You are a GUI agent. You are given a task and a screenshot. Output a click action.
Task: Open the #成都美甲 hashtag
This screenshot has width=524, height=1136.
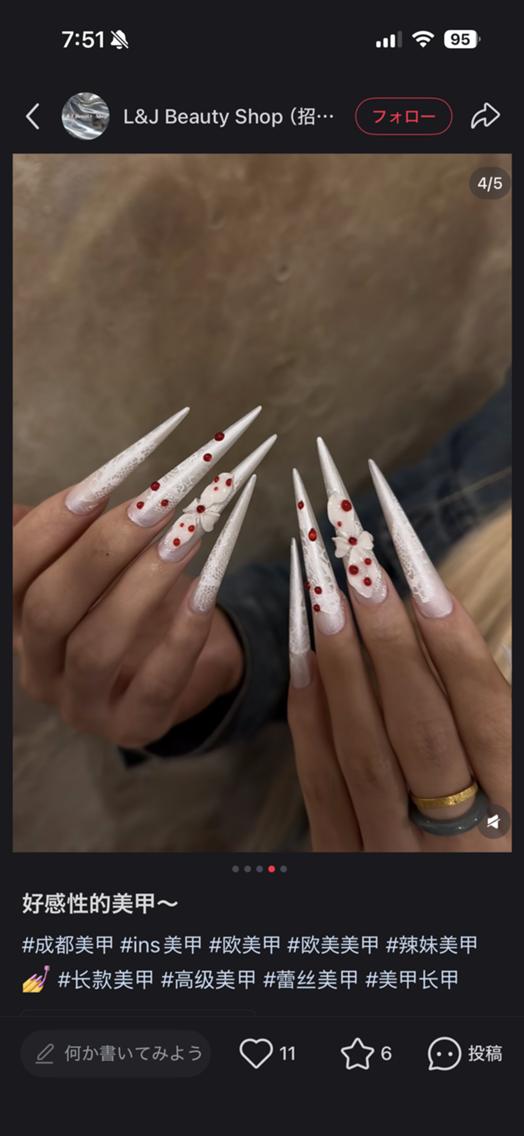[x=67, y=945]
